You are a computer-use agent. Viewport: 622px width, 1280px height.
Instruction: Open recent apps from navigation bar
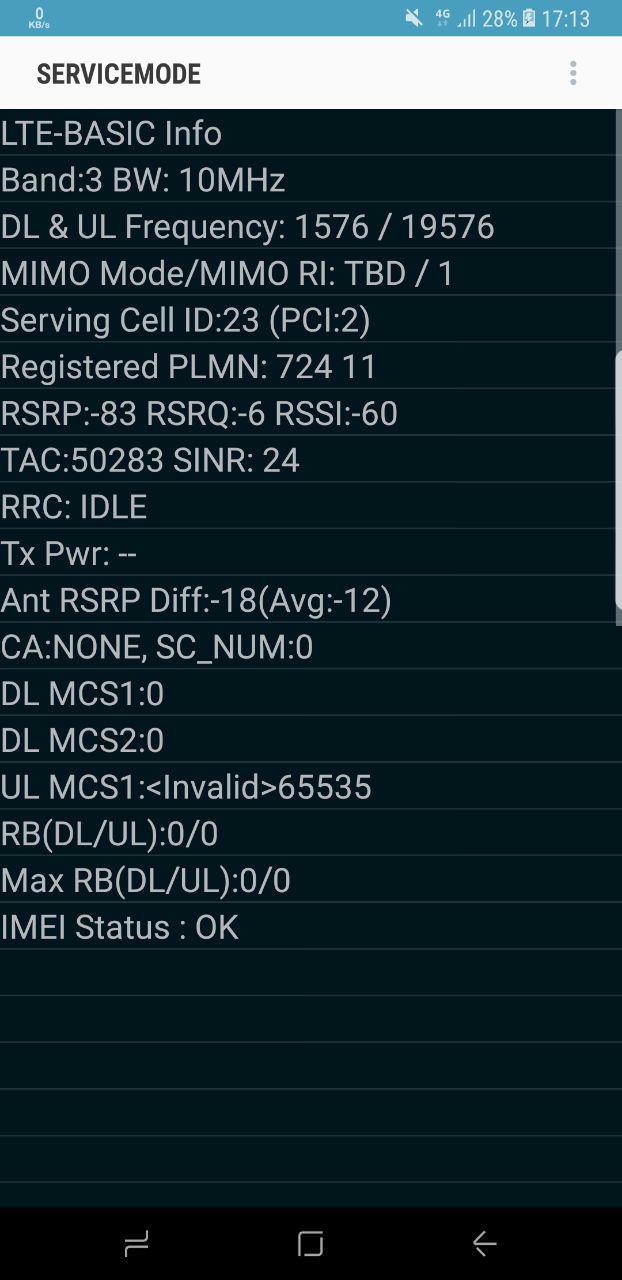pyautogui.click(x=136, y=1243)
